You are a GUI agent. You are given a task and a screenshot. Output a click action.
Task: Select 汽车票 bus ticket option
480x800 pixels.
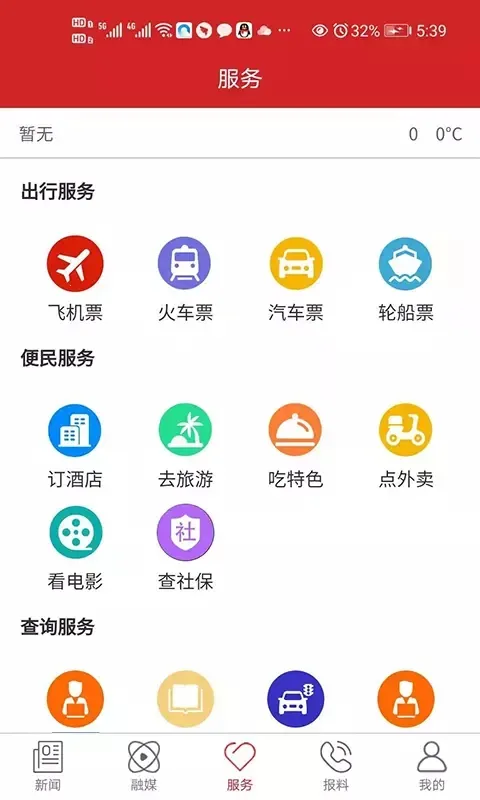(296, 279)
